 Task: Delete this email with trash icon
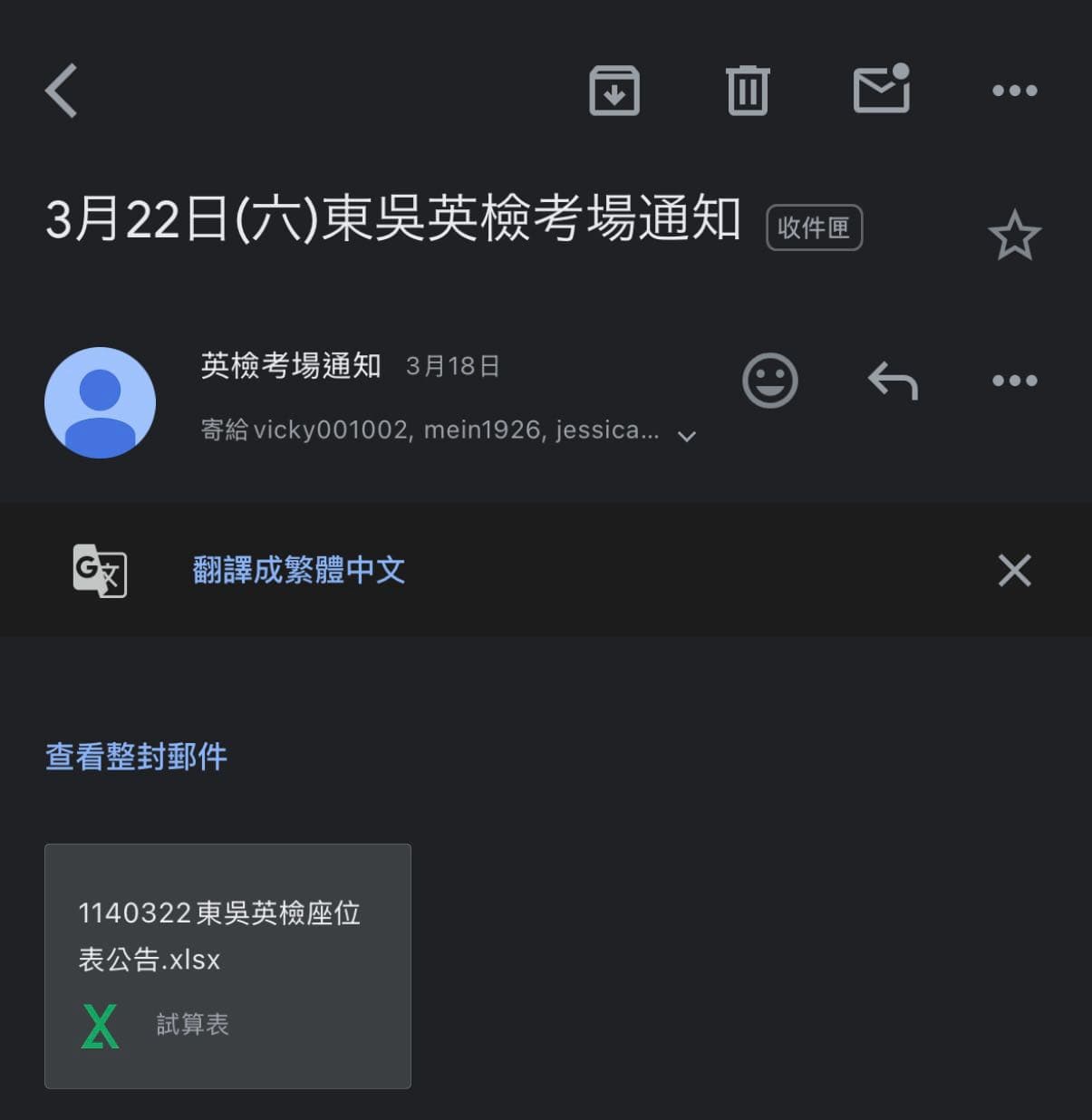[x=748, y=91]
